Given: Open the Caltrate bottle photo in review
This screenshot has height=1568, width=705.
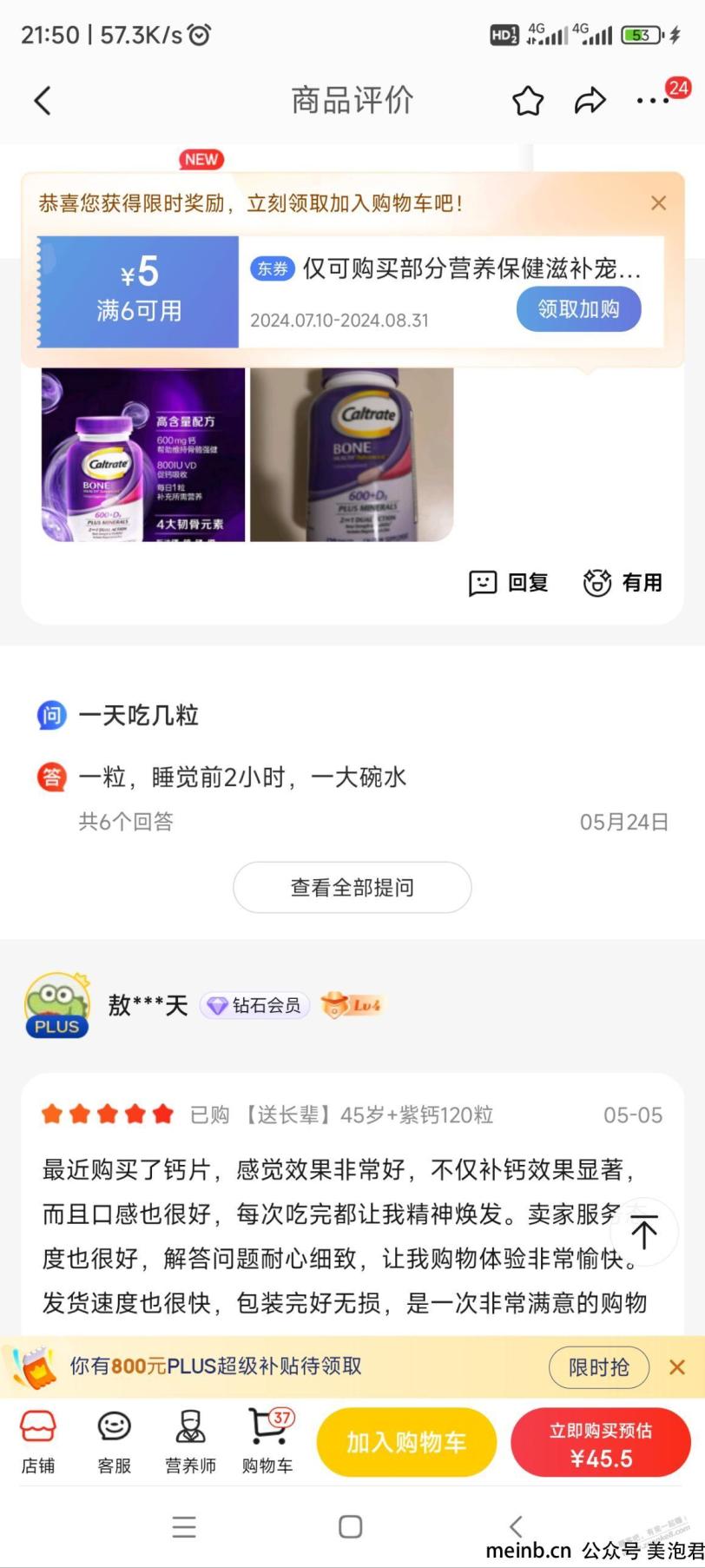Looking at the screenshot, I should click(x=352, y=454).
